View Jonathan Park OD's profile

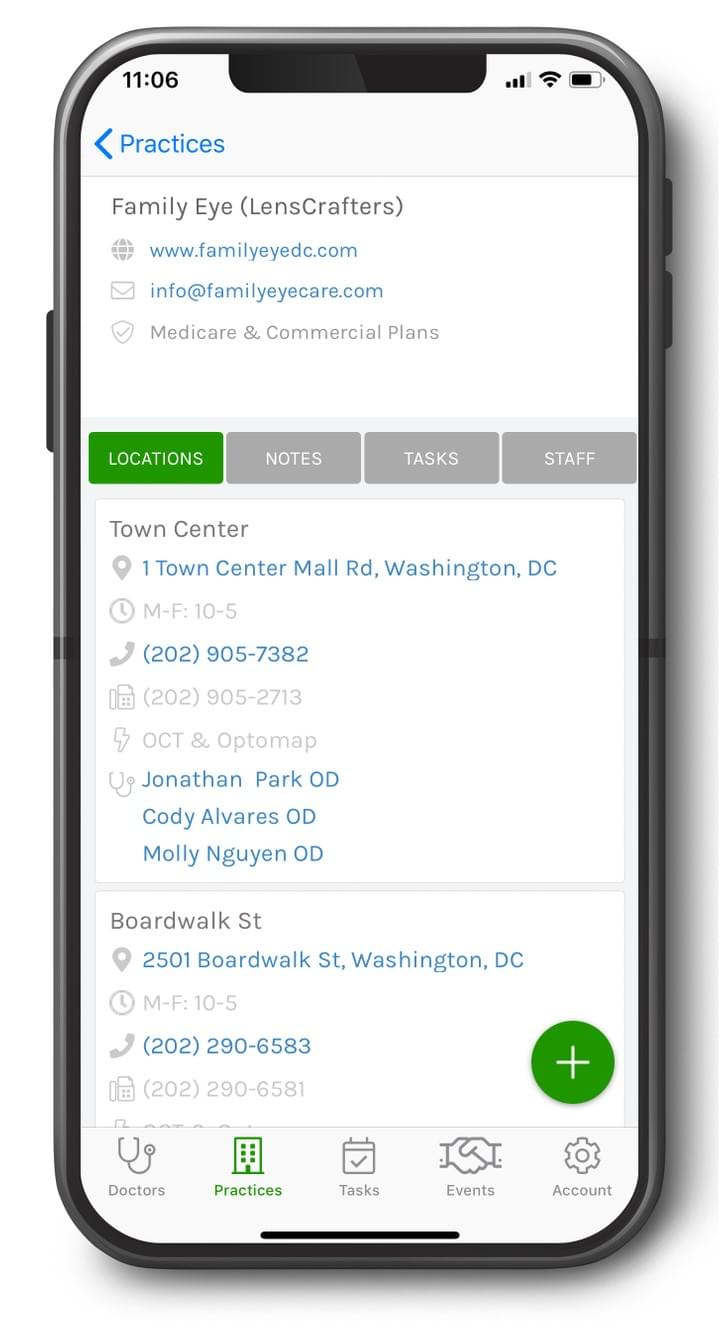pyautogui.click(x=240, y=779)
